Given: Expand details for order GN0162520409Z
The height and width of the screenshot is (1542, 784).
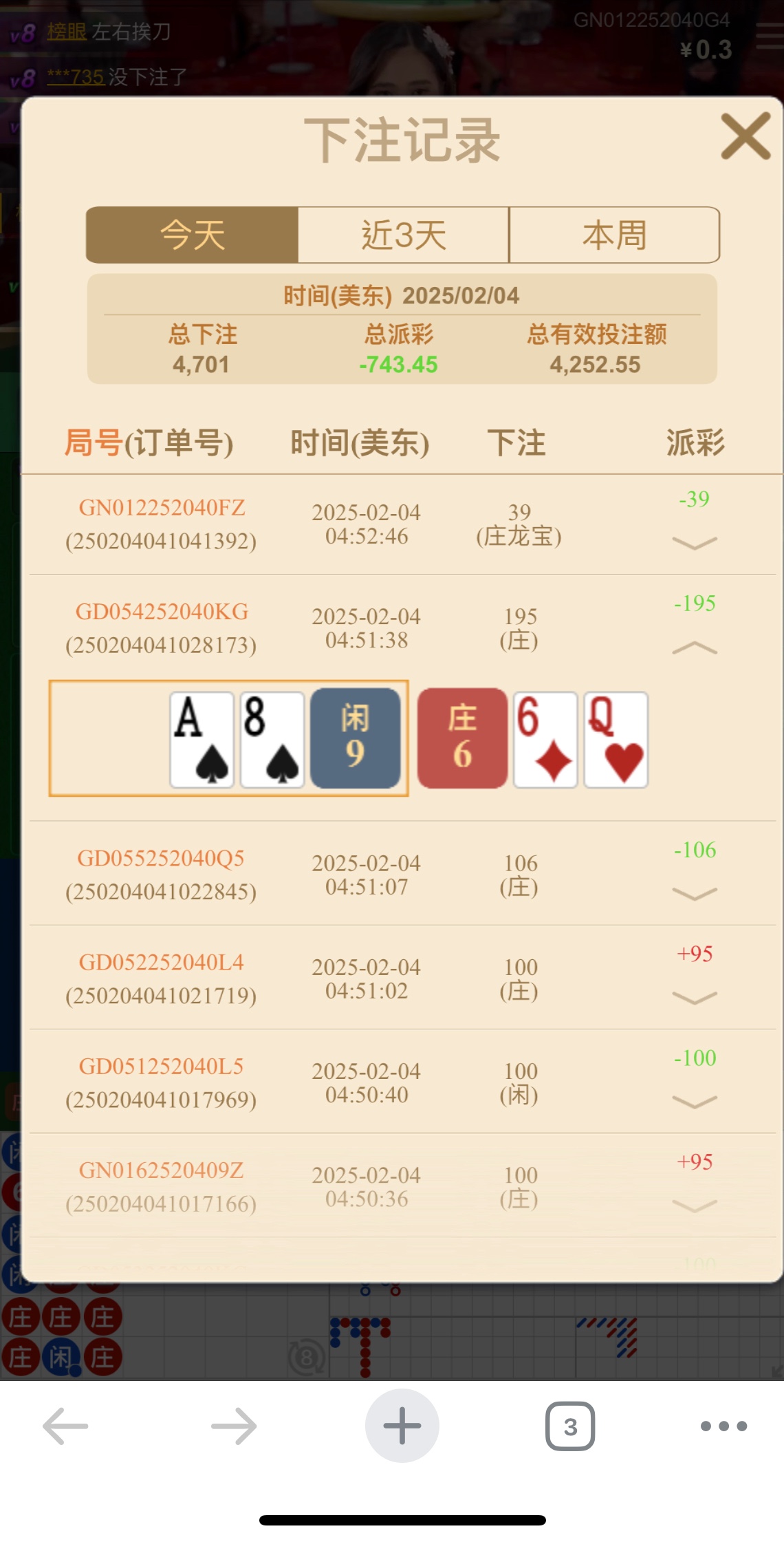Looking at the screenshot, I should (694, 1206).
